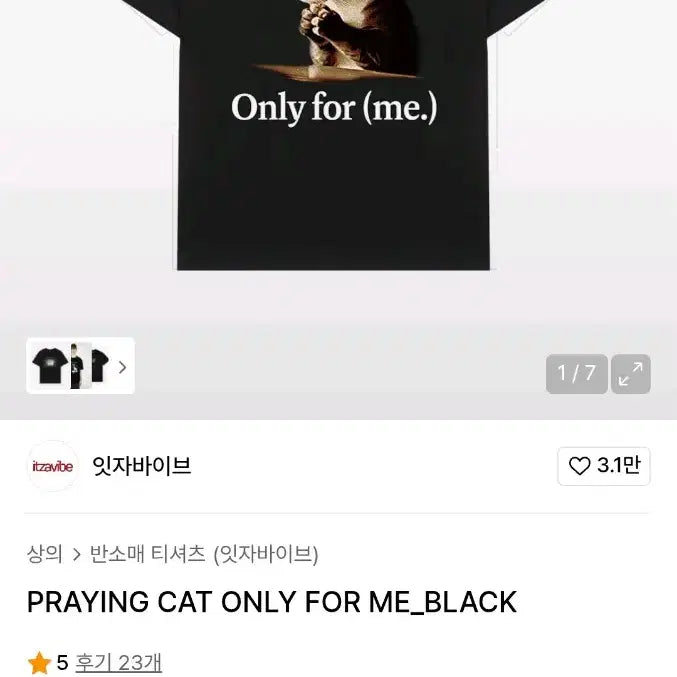Open the product image thumbnail strip

80,366
